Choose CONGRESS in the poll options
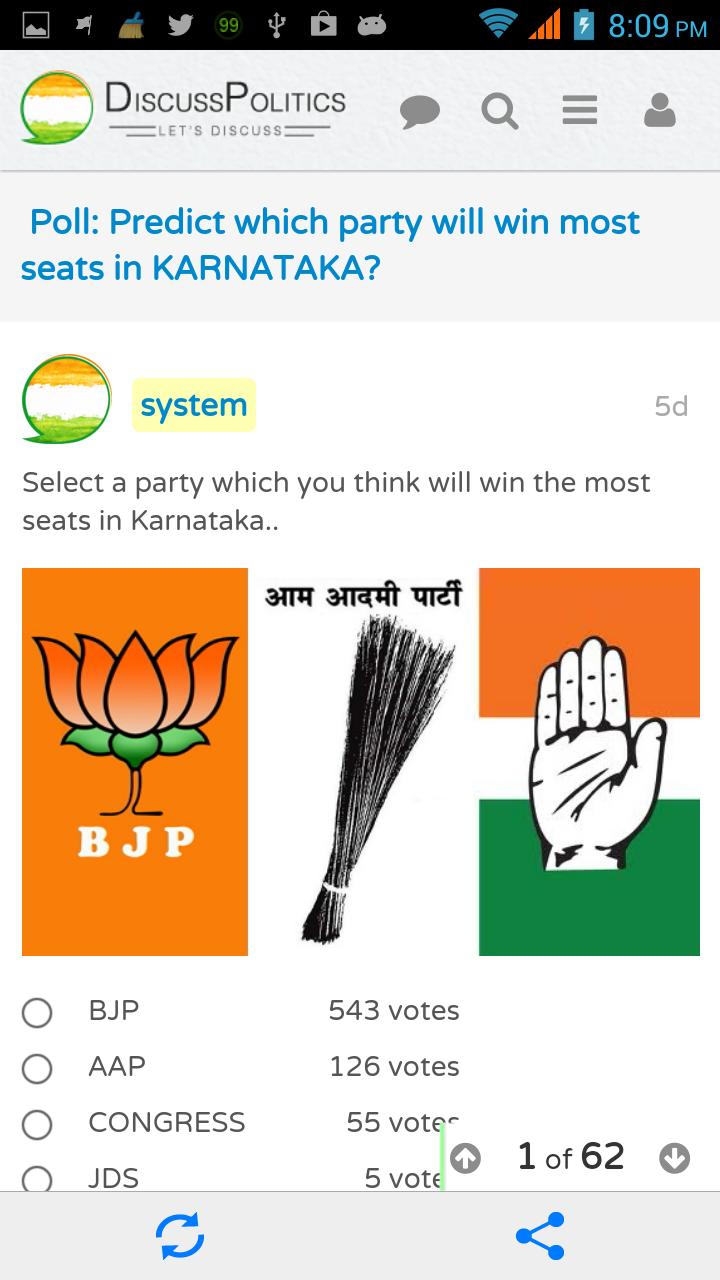The height and width of the screenshot is (1280, 720). 37,1124
